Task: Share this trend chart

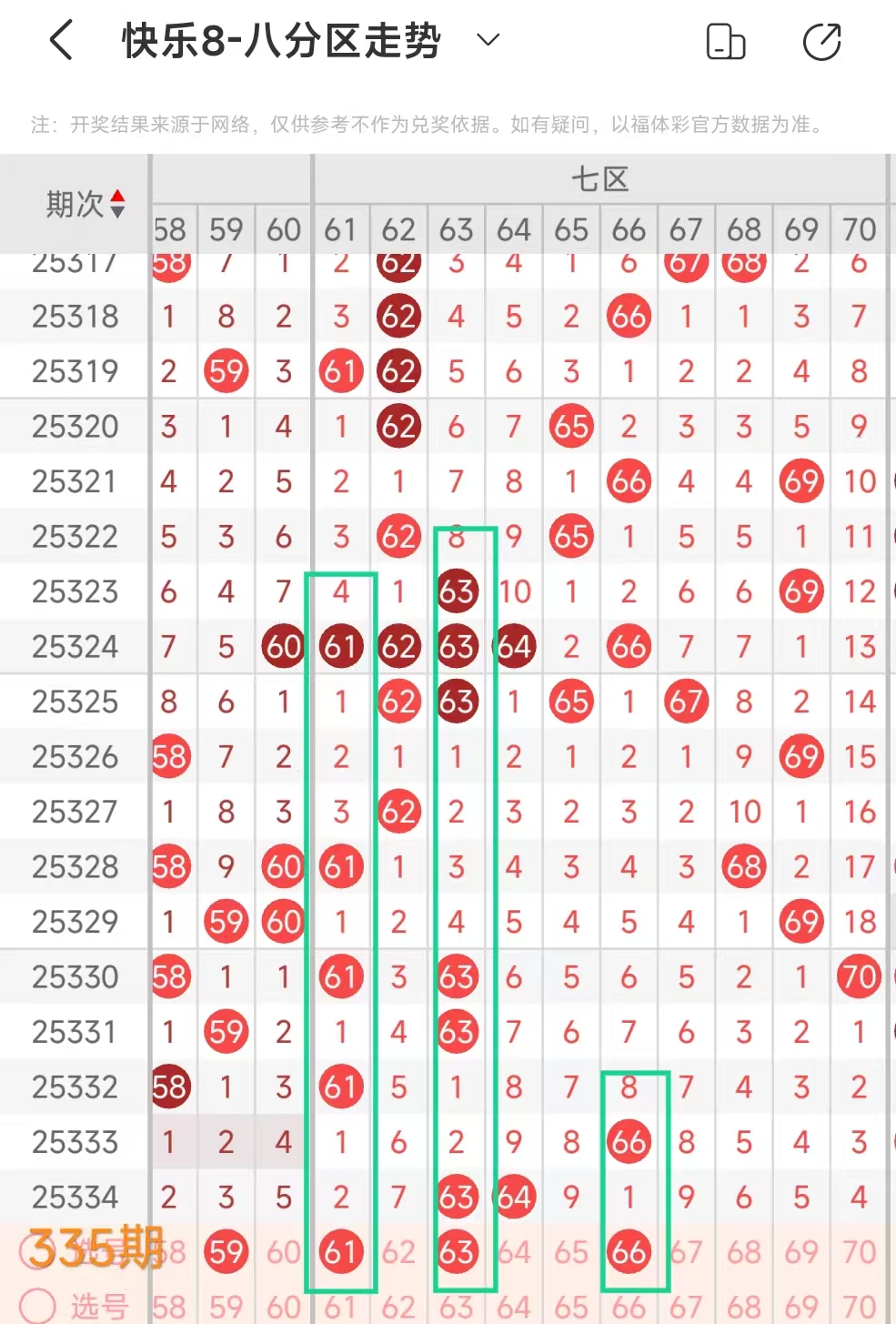Action: point(821,42)
